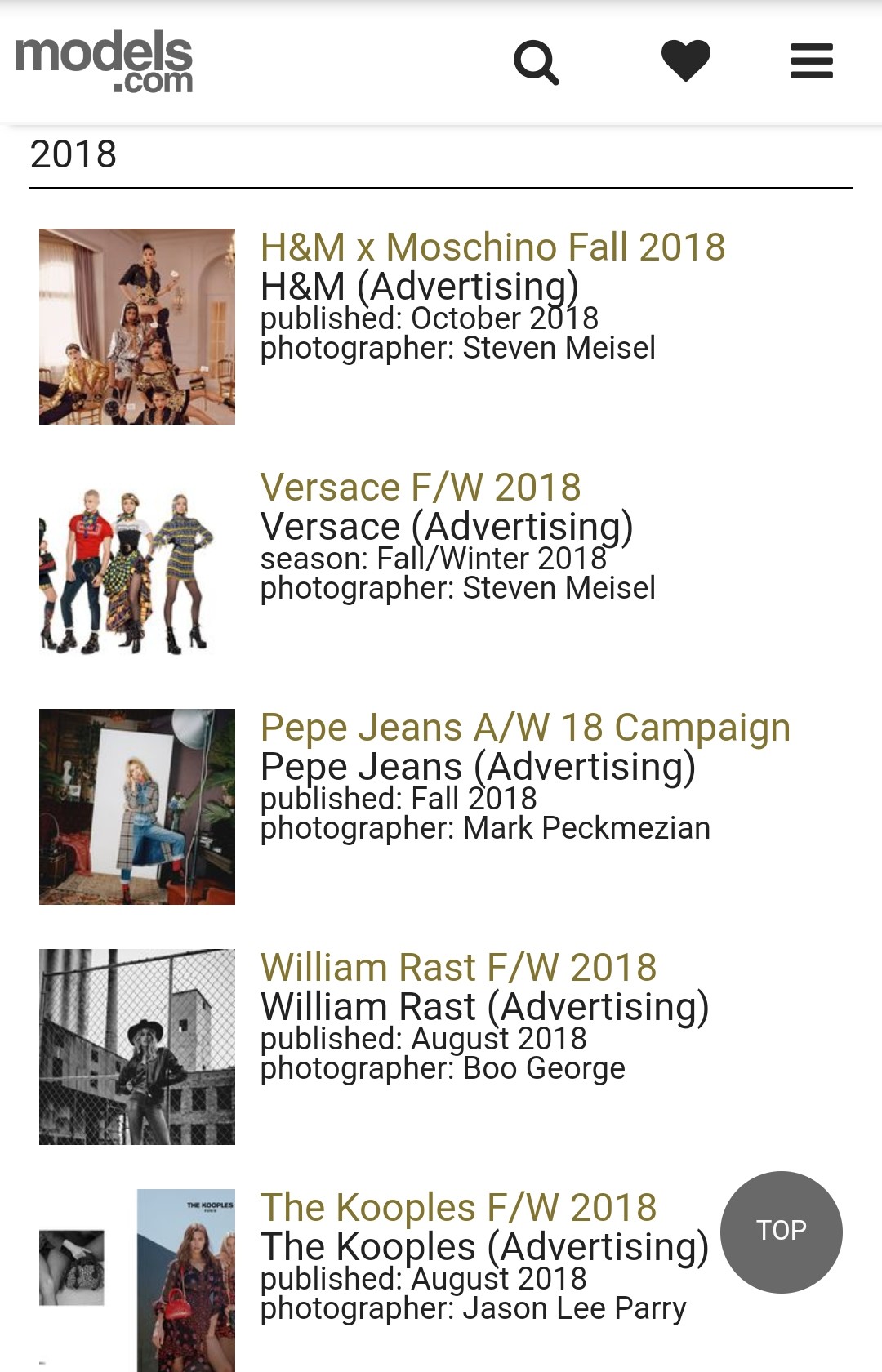Open the search icon in header
The width and height of the screenshot is (882, 1372).
click(536, 62)
